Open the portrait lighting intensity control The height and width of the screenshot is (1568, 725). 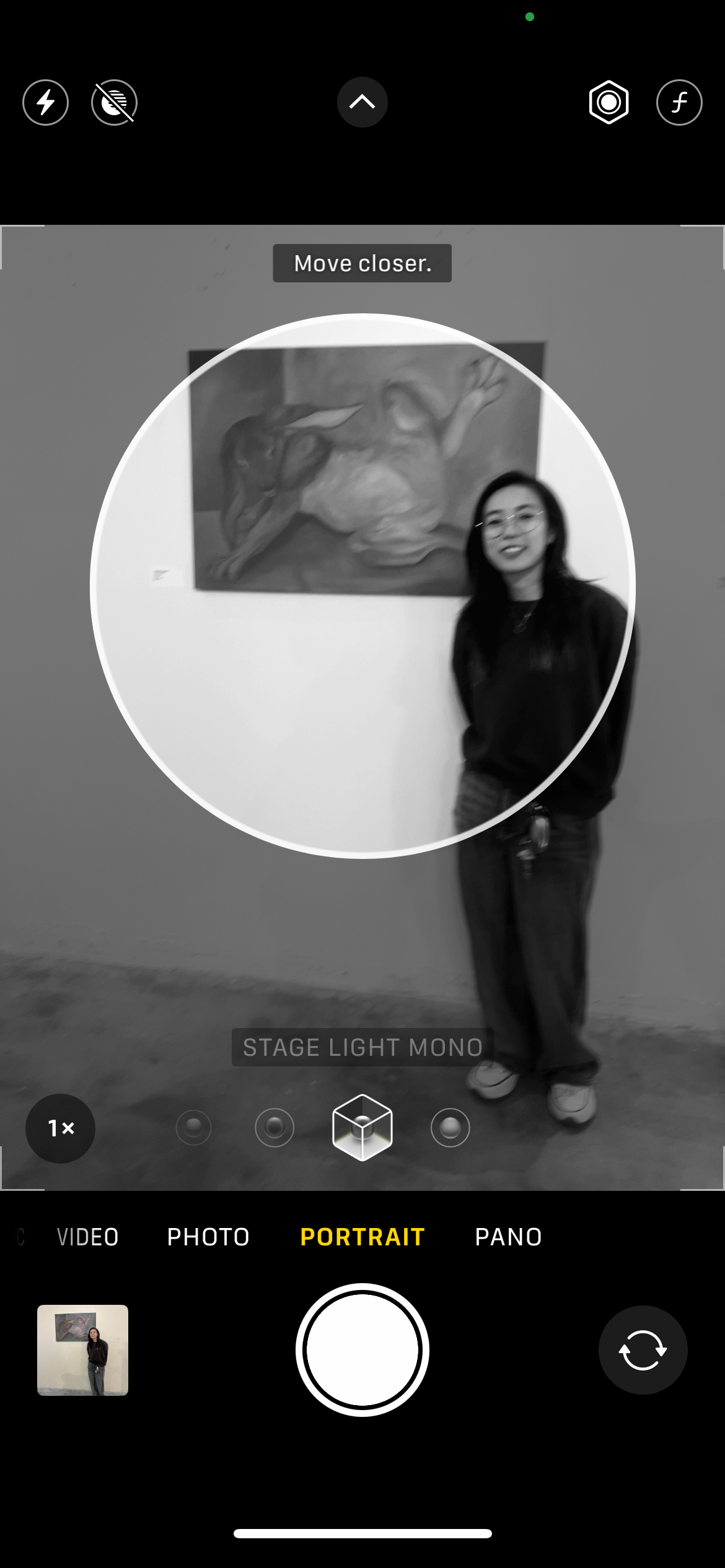click(609, 102)
